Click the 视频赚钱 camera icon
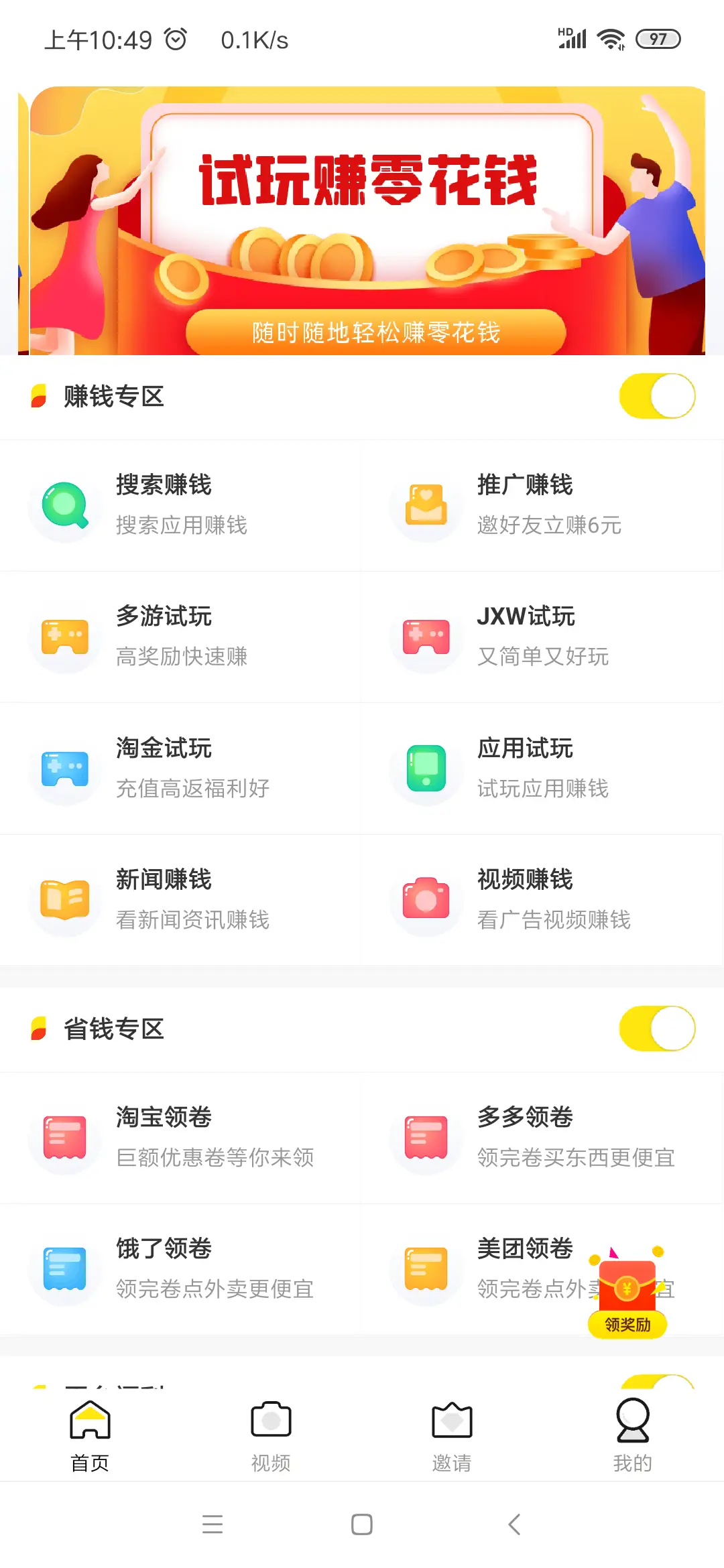Image resolution: width=724 pixels, height=1568 pixels. tap(427, 900)
